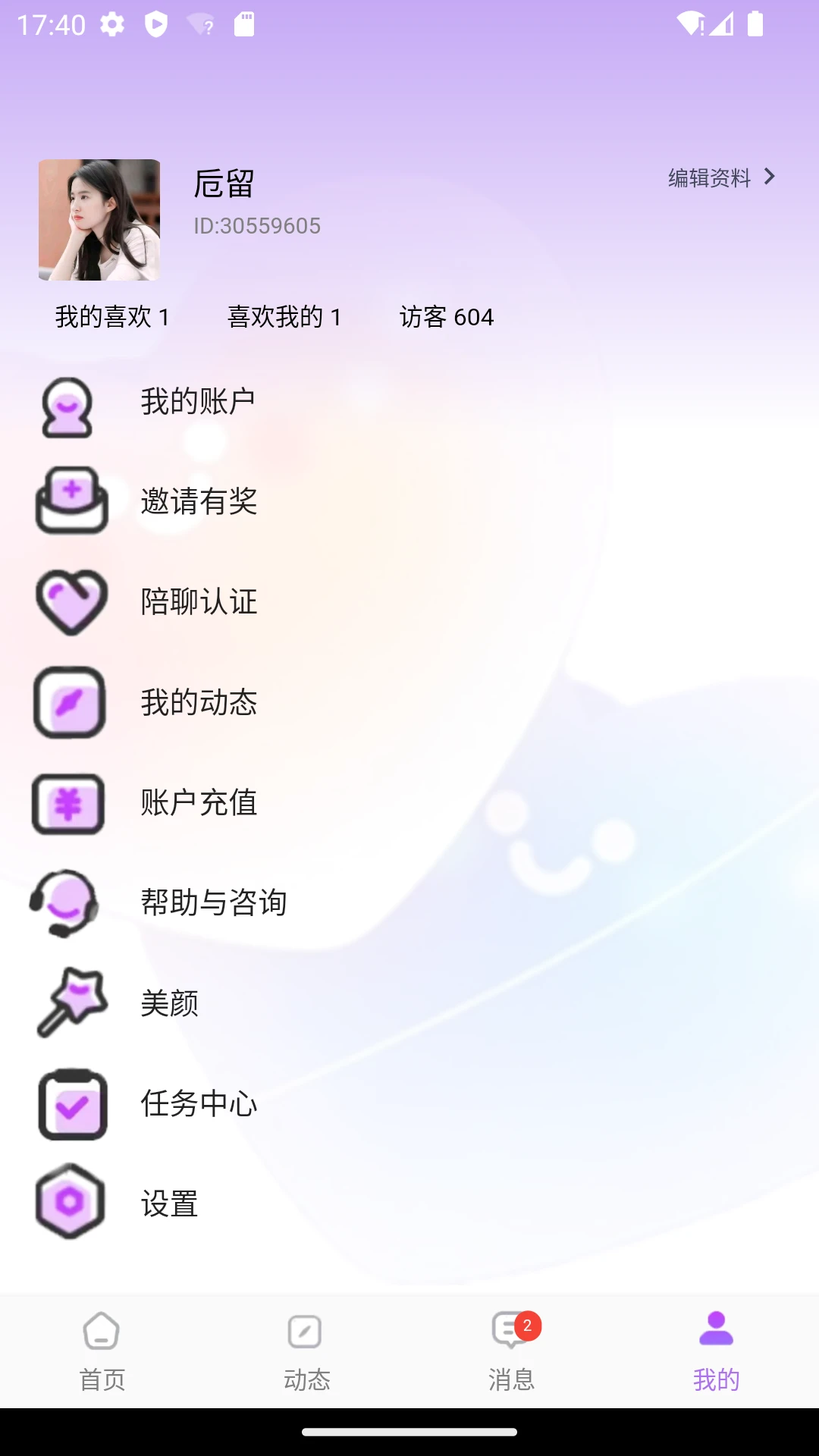The image size is (819, 1456).
Task: Open 我的喜欢 1 likes list
Action: tap(112, 317)
